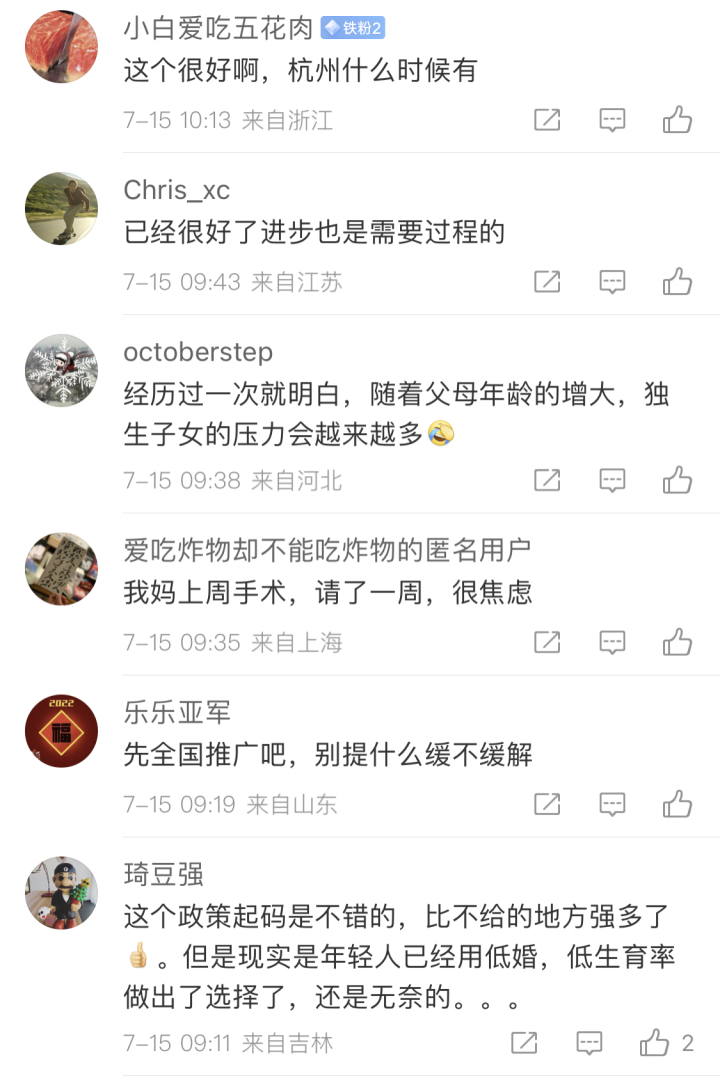This screenshot has height=1076, width=720.
Task: Reply to 琦豆强's comment
Action: coord(589,1043)
